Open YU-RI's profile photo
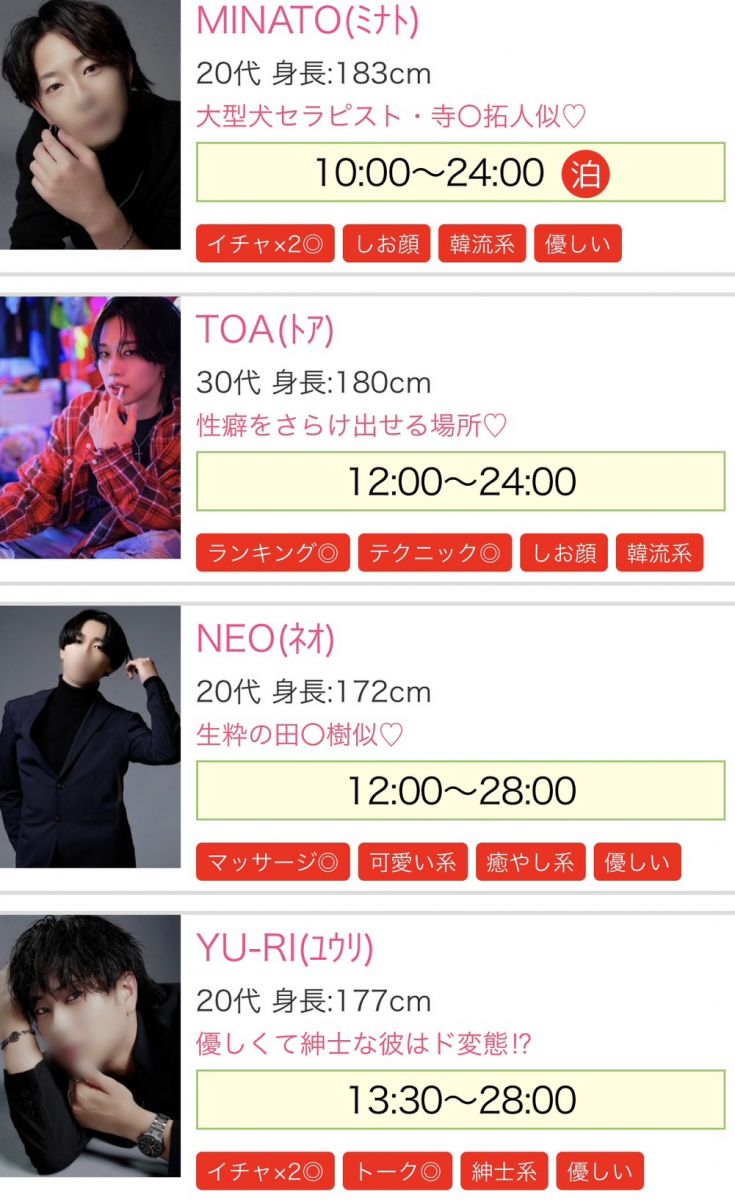Viewport: 735px width, 1200px height. pyautogui.click(x=90, y=1045)
